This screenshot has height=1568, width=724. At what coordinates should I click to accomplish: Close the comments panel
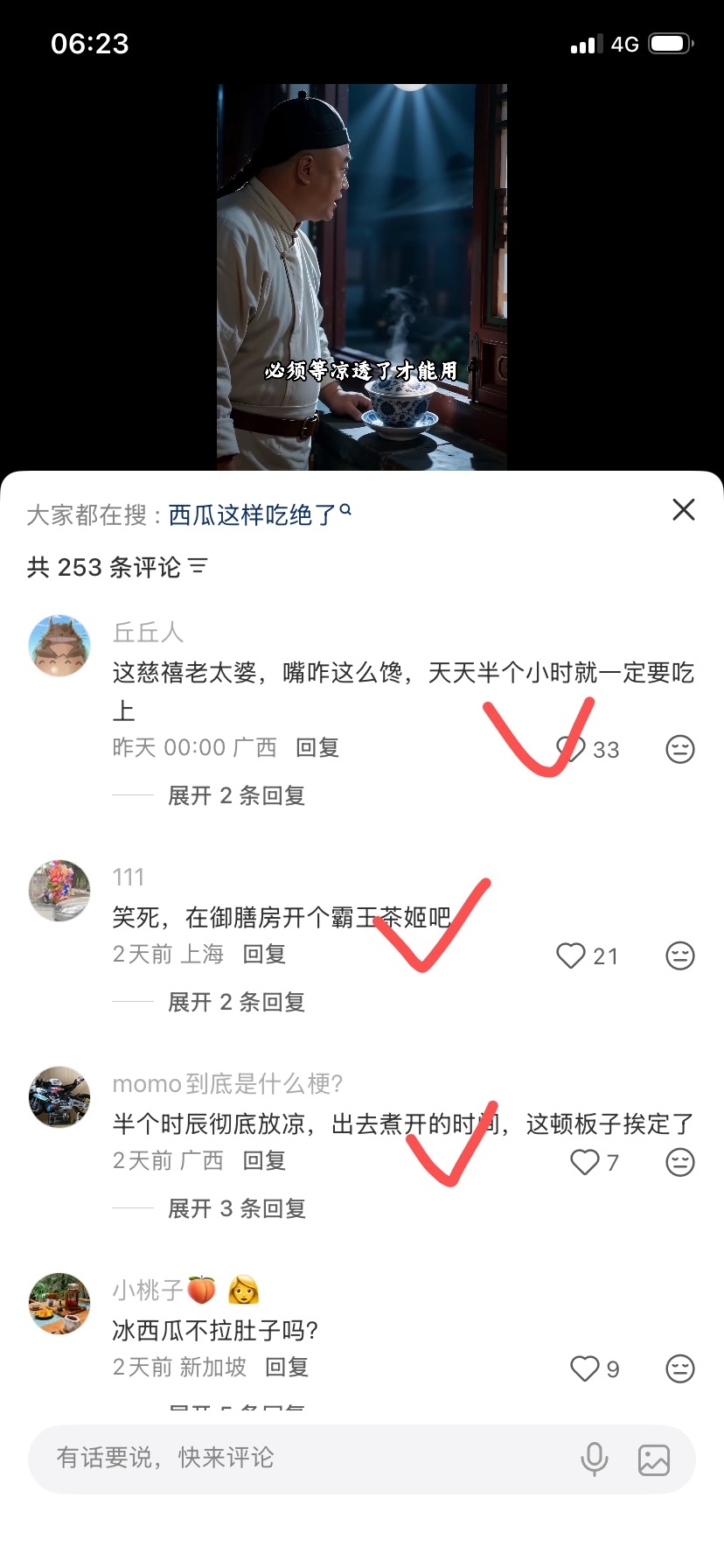[x=684, y=510]
